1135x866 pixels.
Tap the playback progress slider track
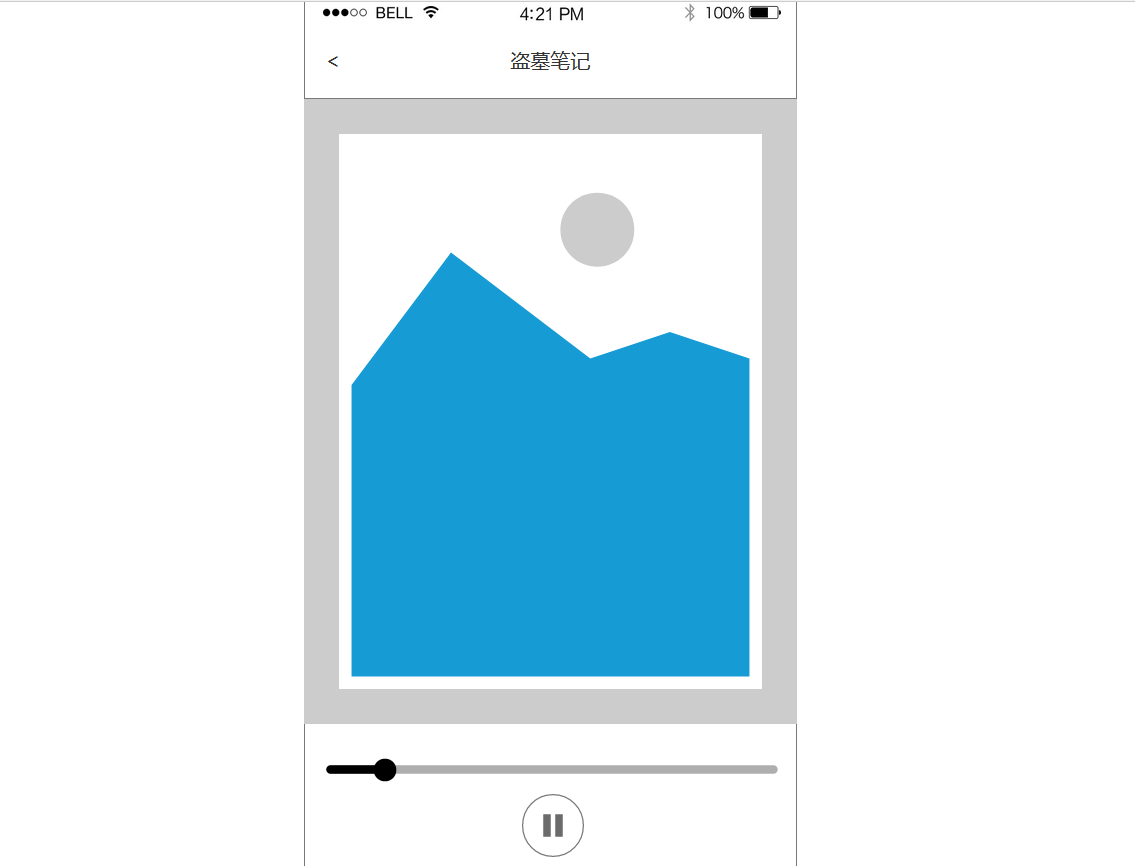580,769
